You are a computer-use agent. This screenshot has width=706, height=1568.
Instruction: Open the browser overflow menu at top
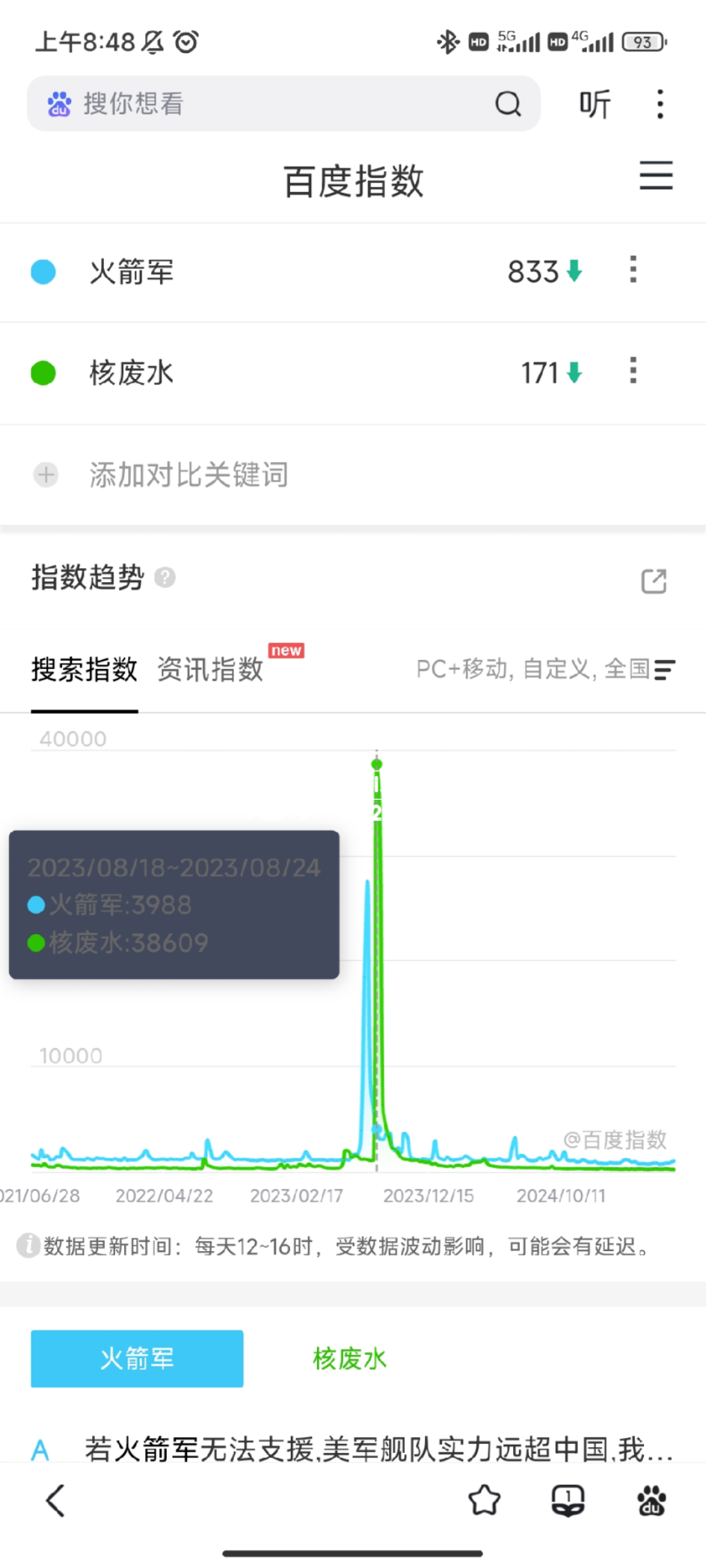pos(660,104)
